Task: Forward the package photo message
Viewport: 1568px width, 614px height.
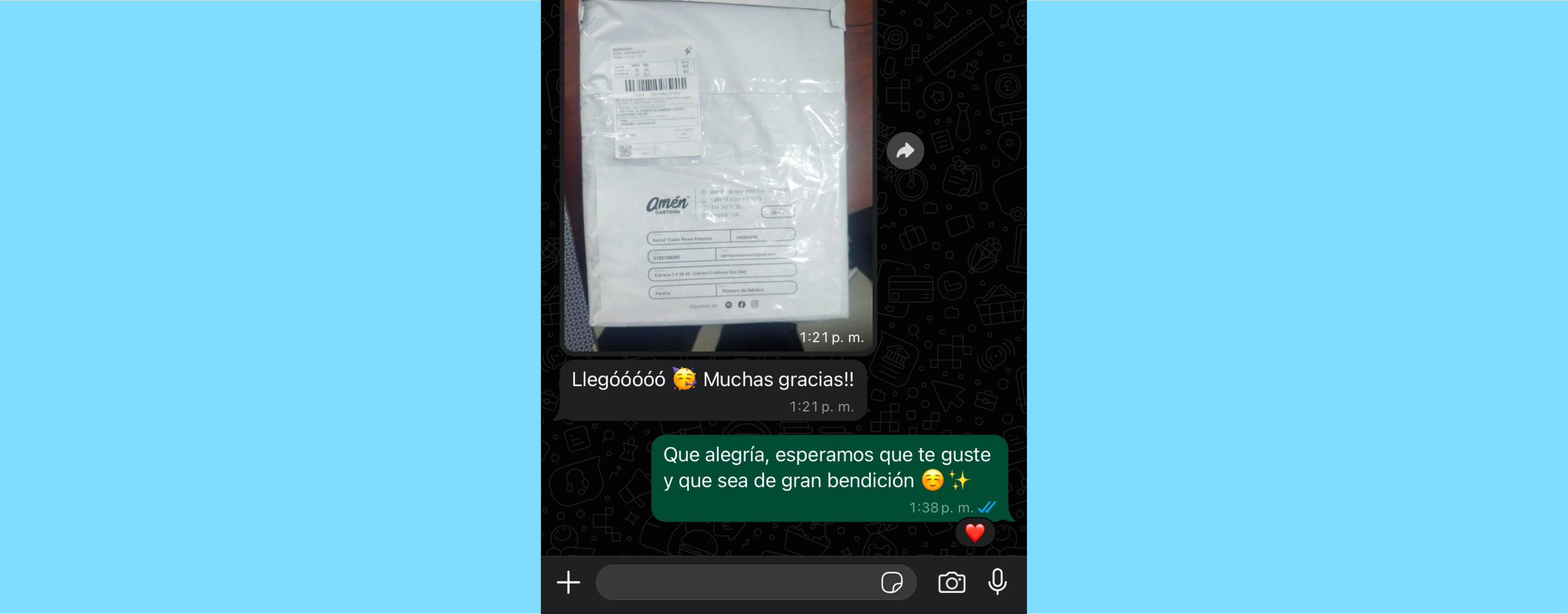Action: click(905, 150)
